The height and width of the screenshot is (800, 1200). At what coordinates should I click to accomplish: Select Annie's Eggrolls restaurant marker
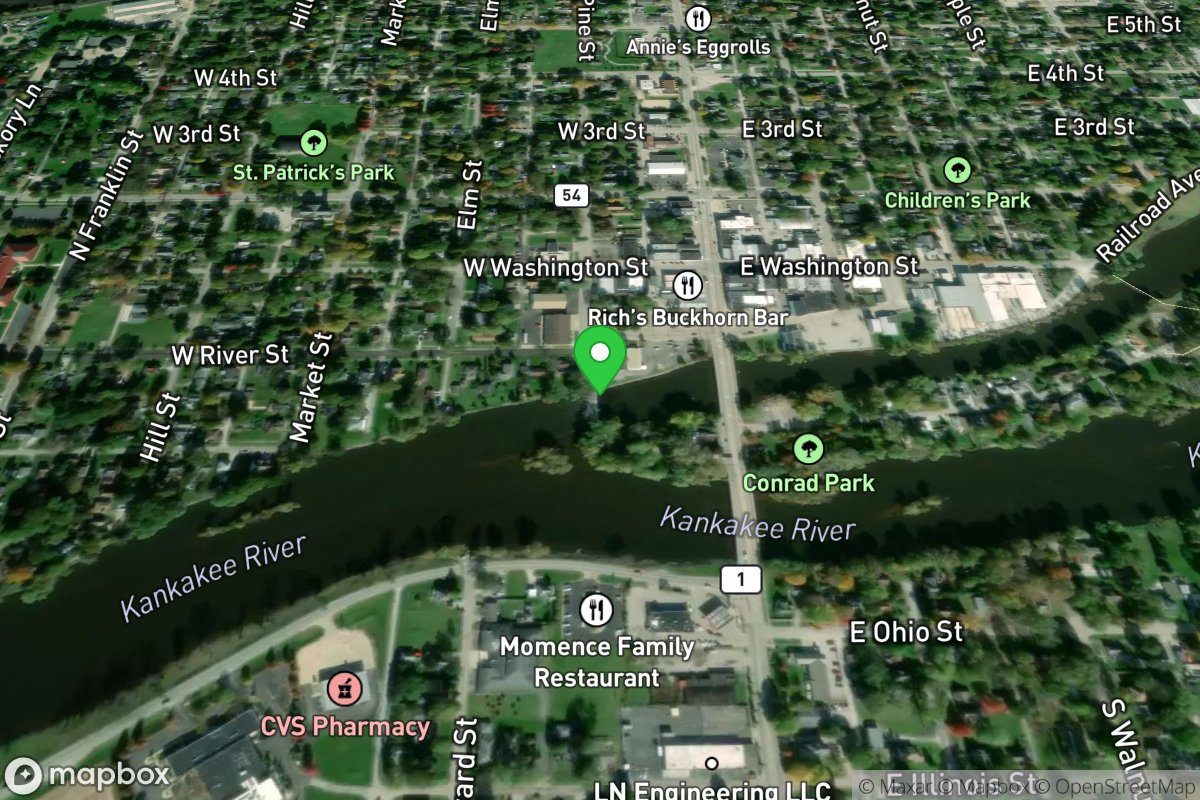coord(698,18)
